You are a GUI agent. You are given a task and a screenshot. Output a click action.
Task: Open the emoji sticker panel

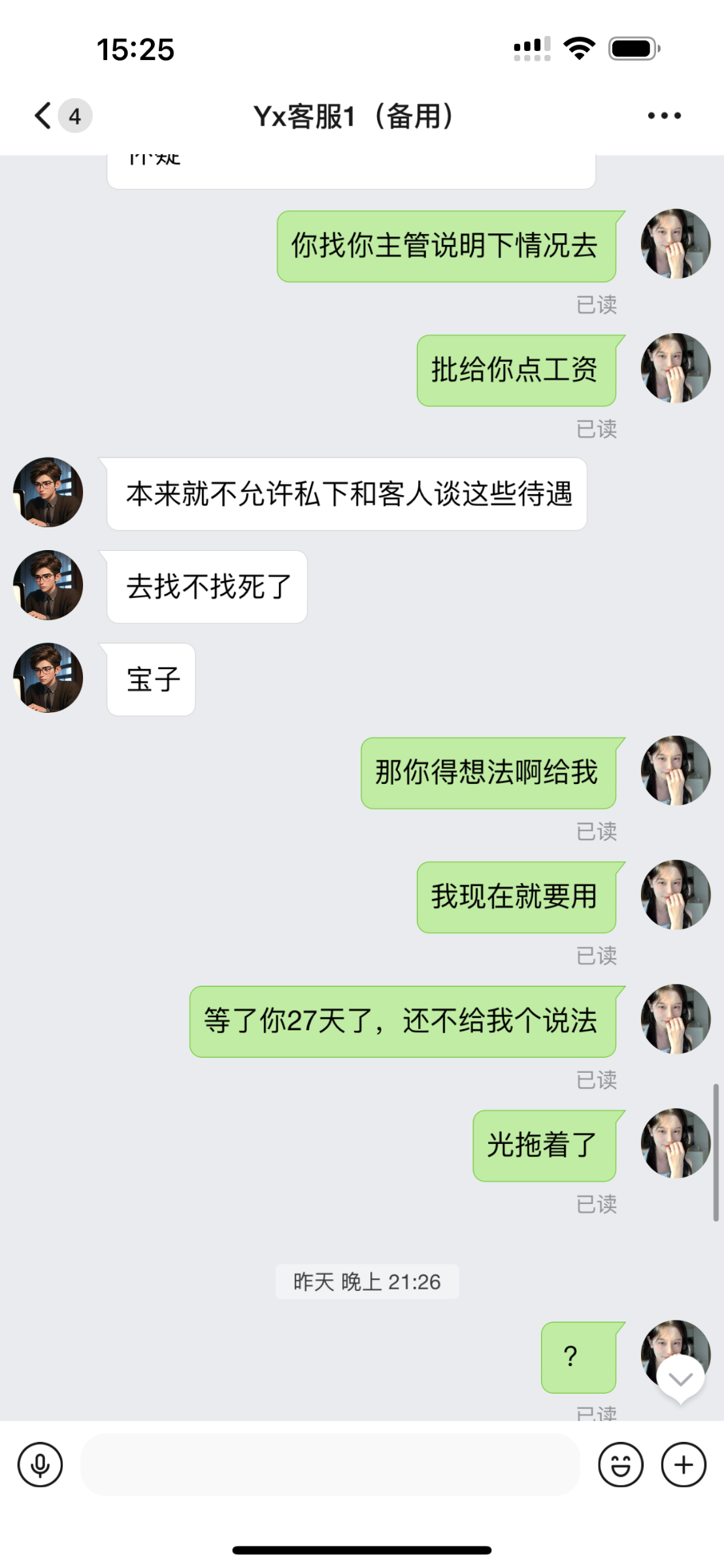620,1465
